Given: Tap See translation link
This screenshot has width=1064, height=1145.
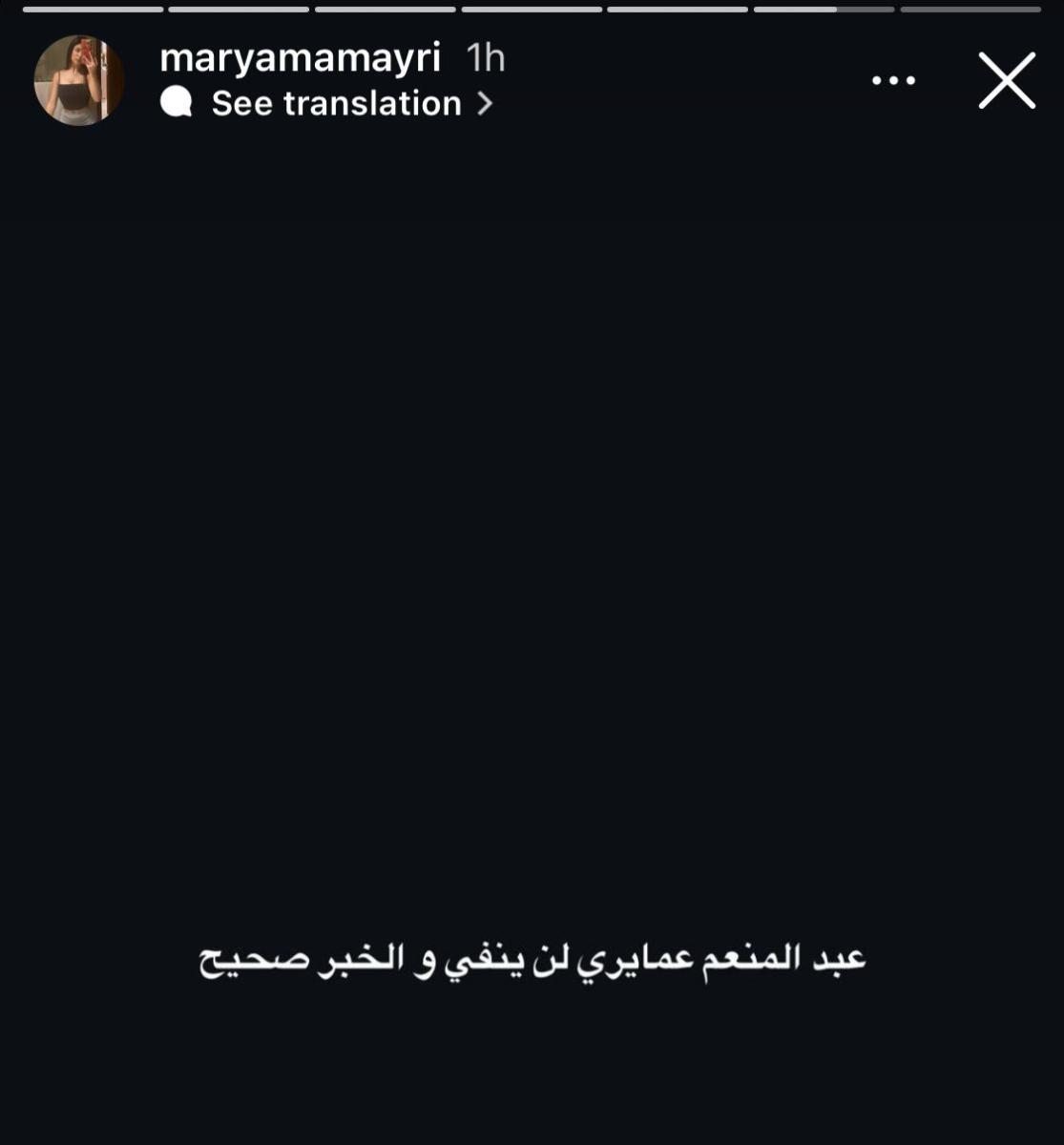Looking at the screenshot, I should (336, 103).
